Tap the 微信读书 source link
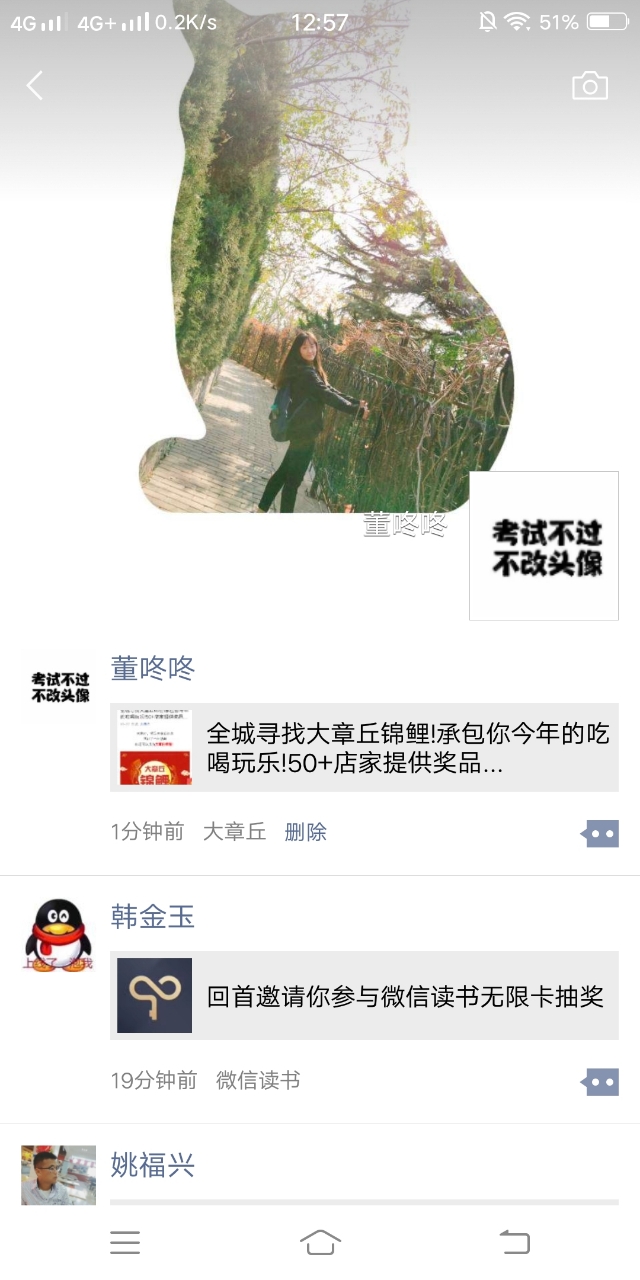This screenshot has width=640, height=1280. [258, 1080]
